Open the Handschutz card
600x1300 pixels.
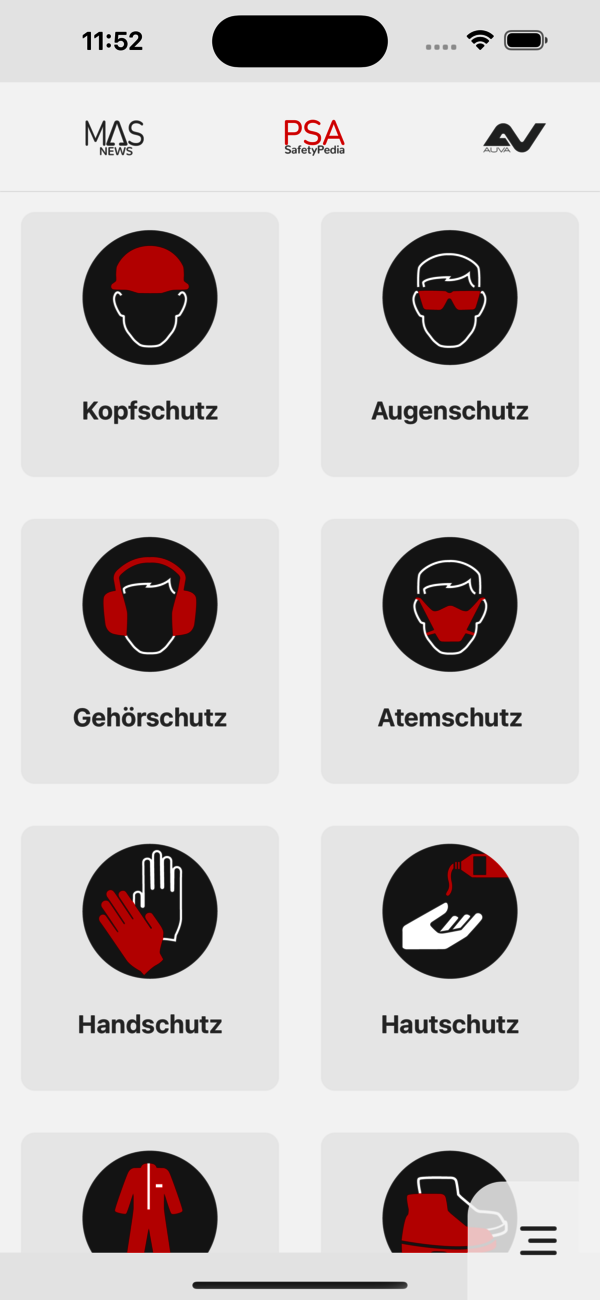click(150, 958)
